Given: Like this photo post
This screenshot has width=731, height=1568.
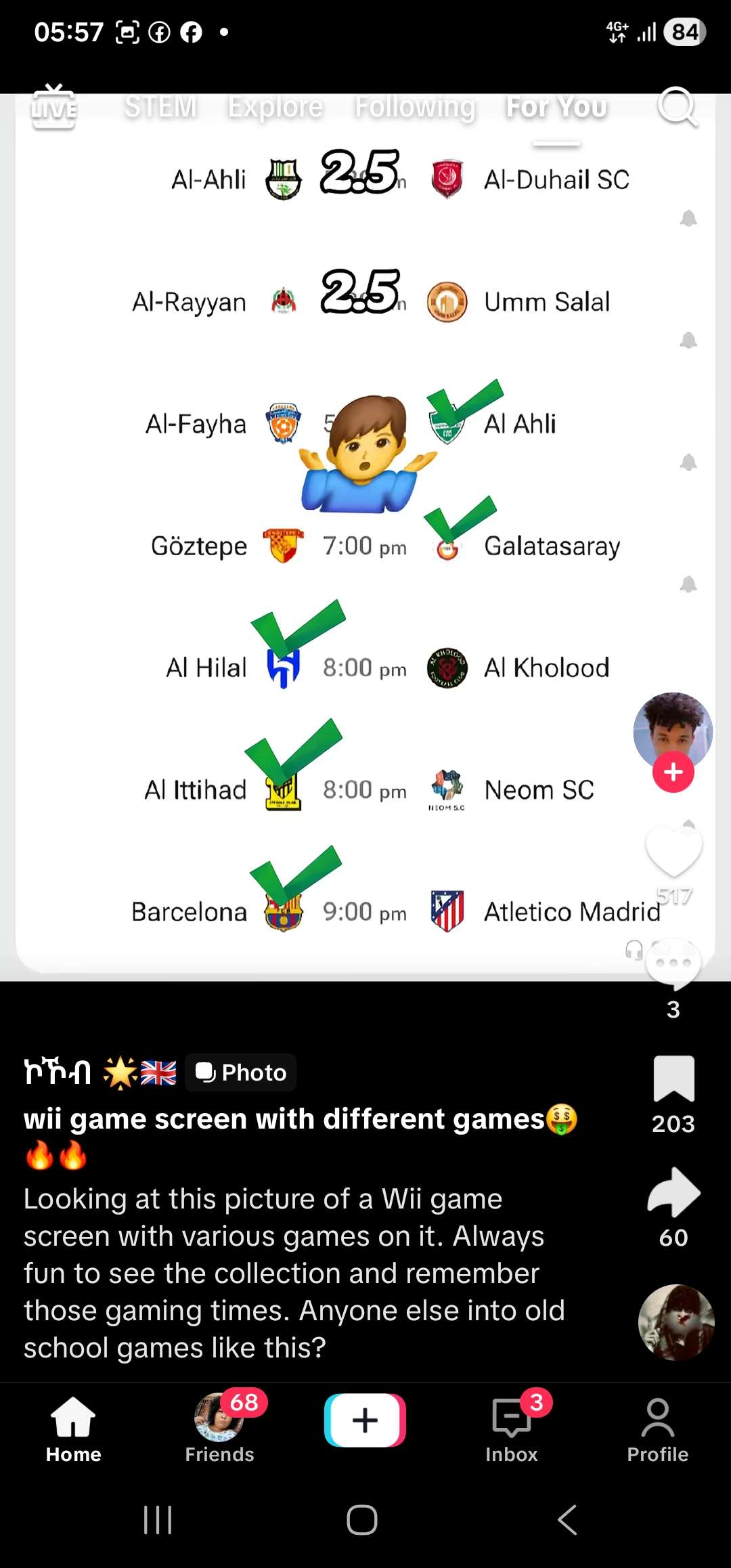Looking at the screenshot, I should (x=673, y=852).
